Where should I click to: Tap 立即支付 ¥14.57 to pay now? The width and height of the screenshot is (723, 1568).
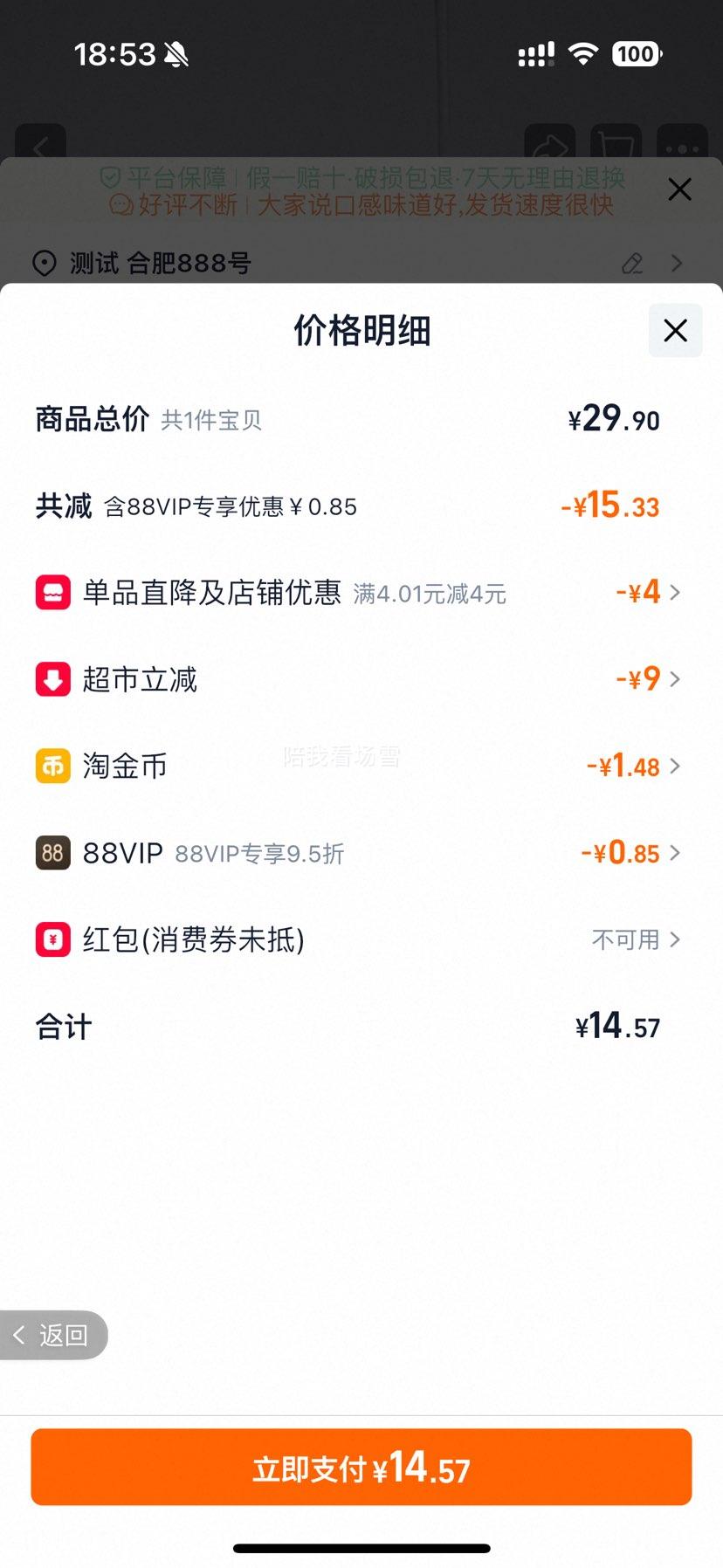click(x=361, y=1467)
